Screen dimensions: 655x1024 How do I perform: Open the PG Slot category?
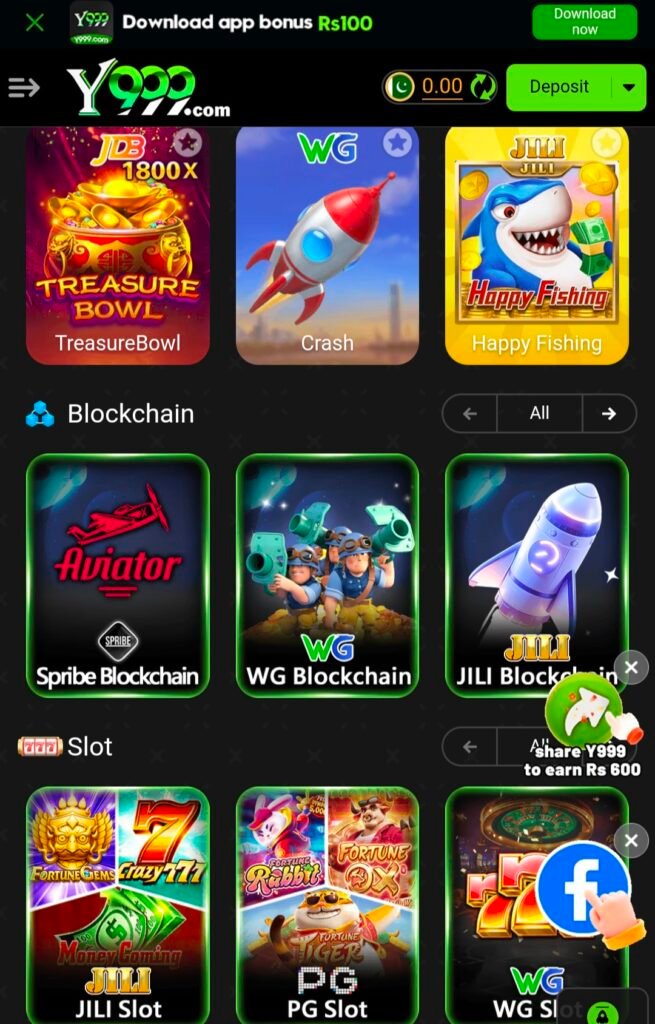327,905
